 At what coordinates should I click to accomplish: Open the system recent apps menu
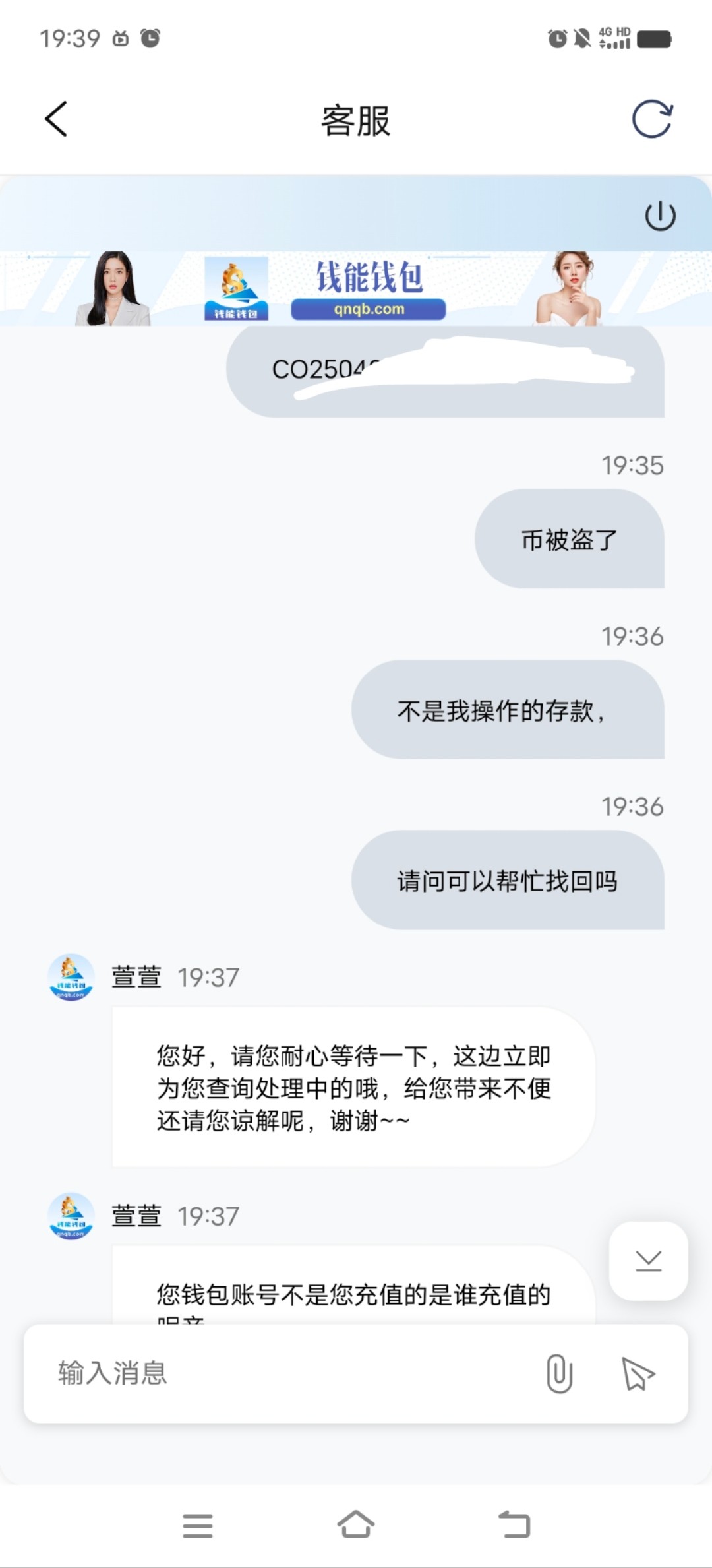tap(197, 1525)
